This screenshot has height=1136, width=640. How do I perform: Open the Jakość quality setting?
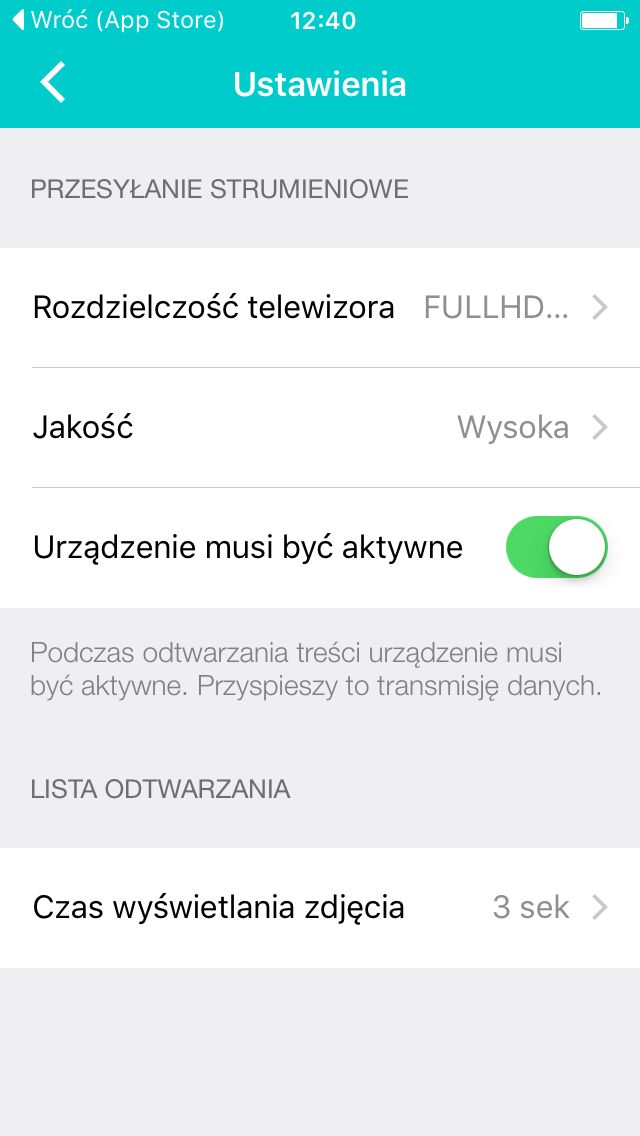(320, 427)
